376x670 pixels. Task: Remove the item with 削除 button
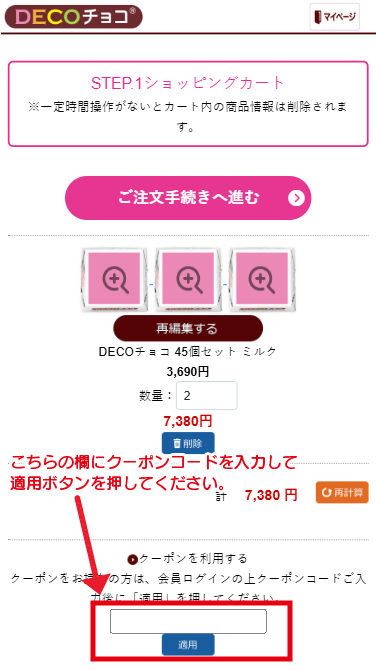[x=188, y=443]
